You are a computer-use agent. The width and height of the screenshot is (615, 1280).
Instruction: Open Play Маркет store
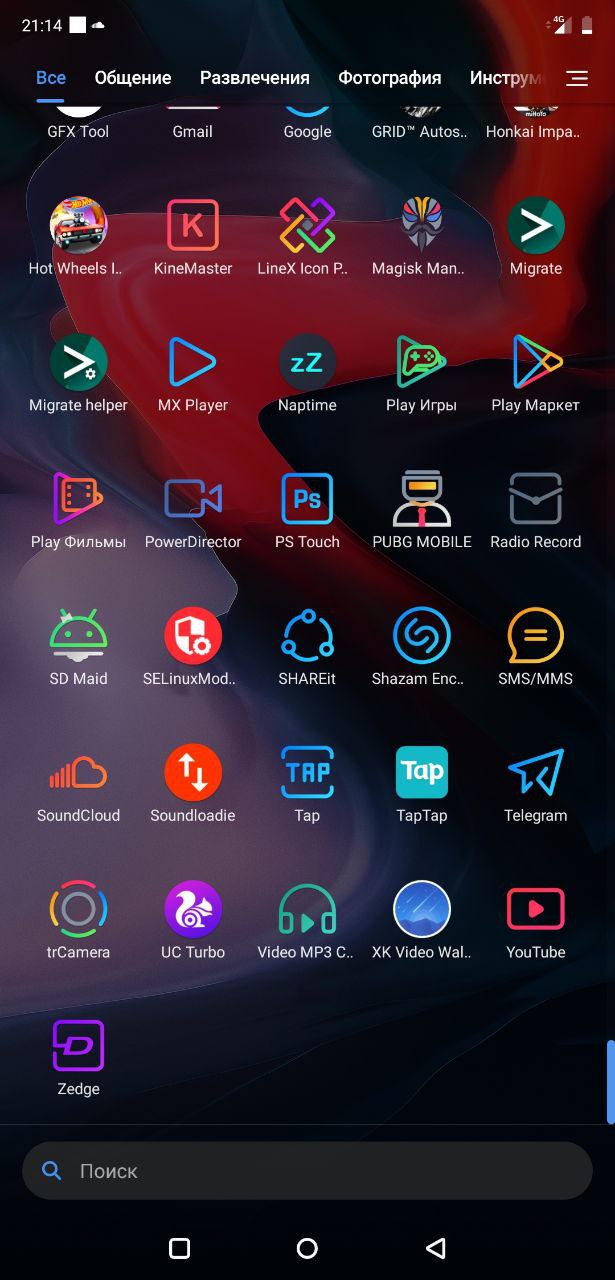click(x=535, y=362)
